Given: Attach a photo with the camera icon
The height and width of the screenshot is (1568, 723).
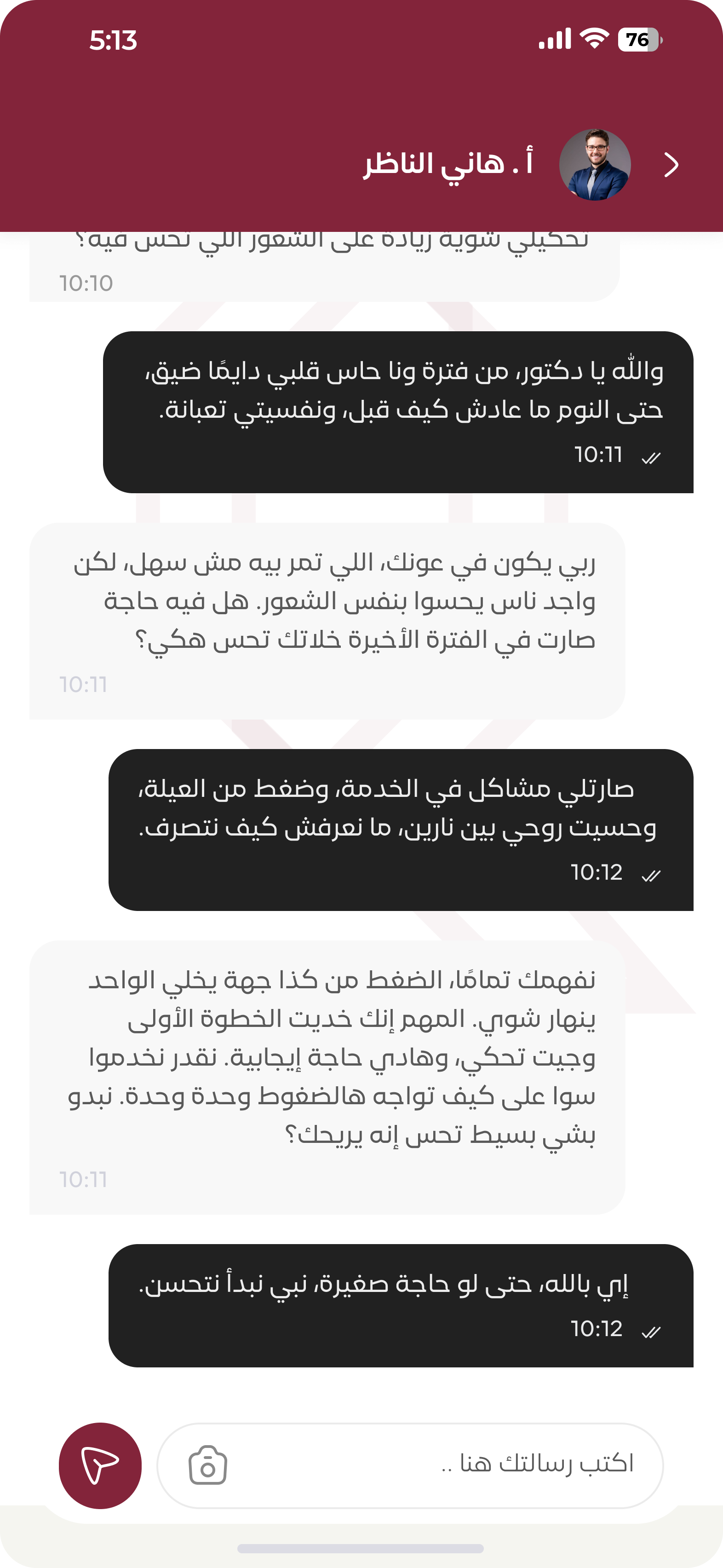Looking at the screenshot, I should point(207,1466).
